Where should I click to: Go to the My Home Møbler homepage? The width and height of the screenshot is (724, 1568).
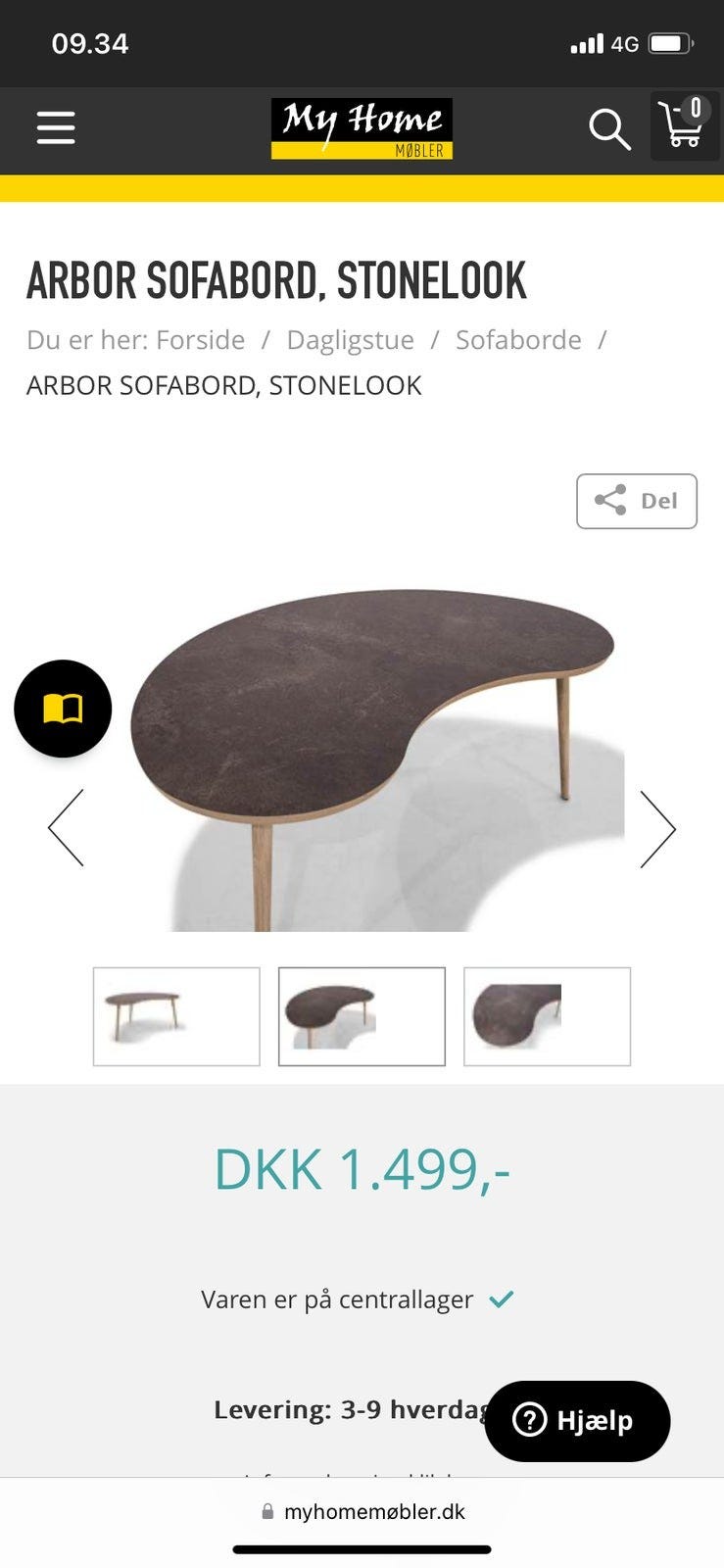tap(362, 128)
